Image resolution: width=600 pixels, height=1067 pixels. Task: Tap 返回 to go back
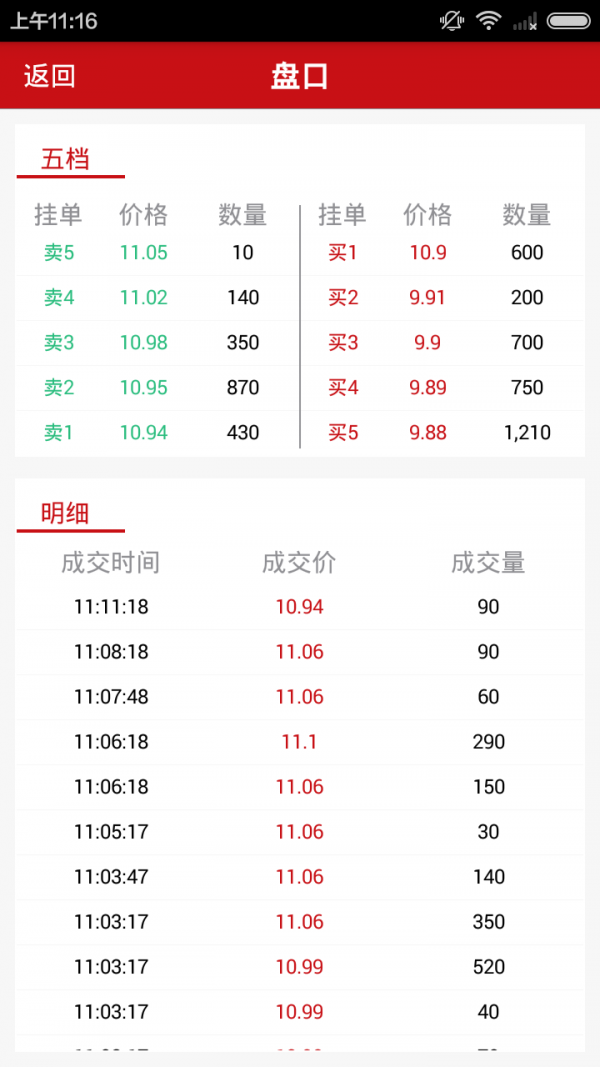pyautogui.click(x=50, y=76)
